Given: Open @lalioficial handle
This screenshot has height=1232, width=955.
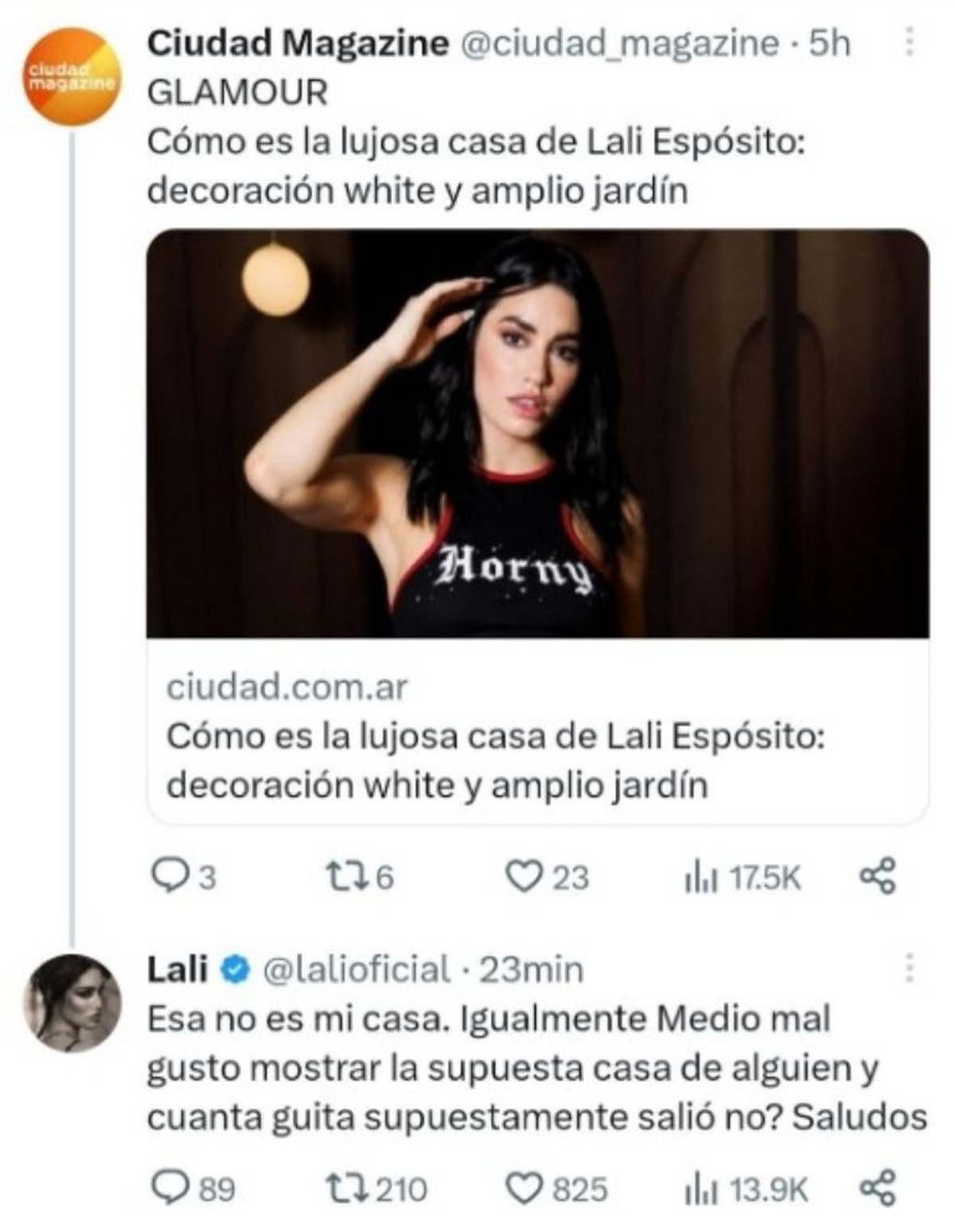Looking at the screenshot, I should [x=356, y=970].
